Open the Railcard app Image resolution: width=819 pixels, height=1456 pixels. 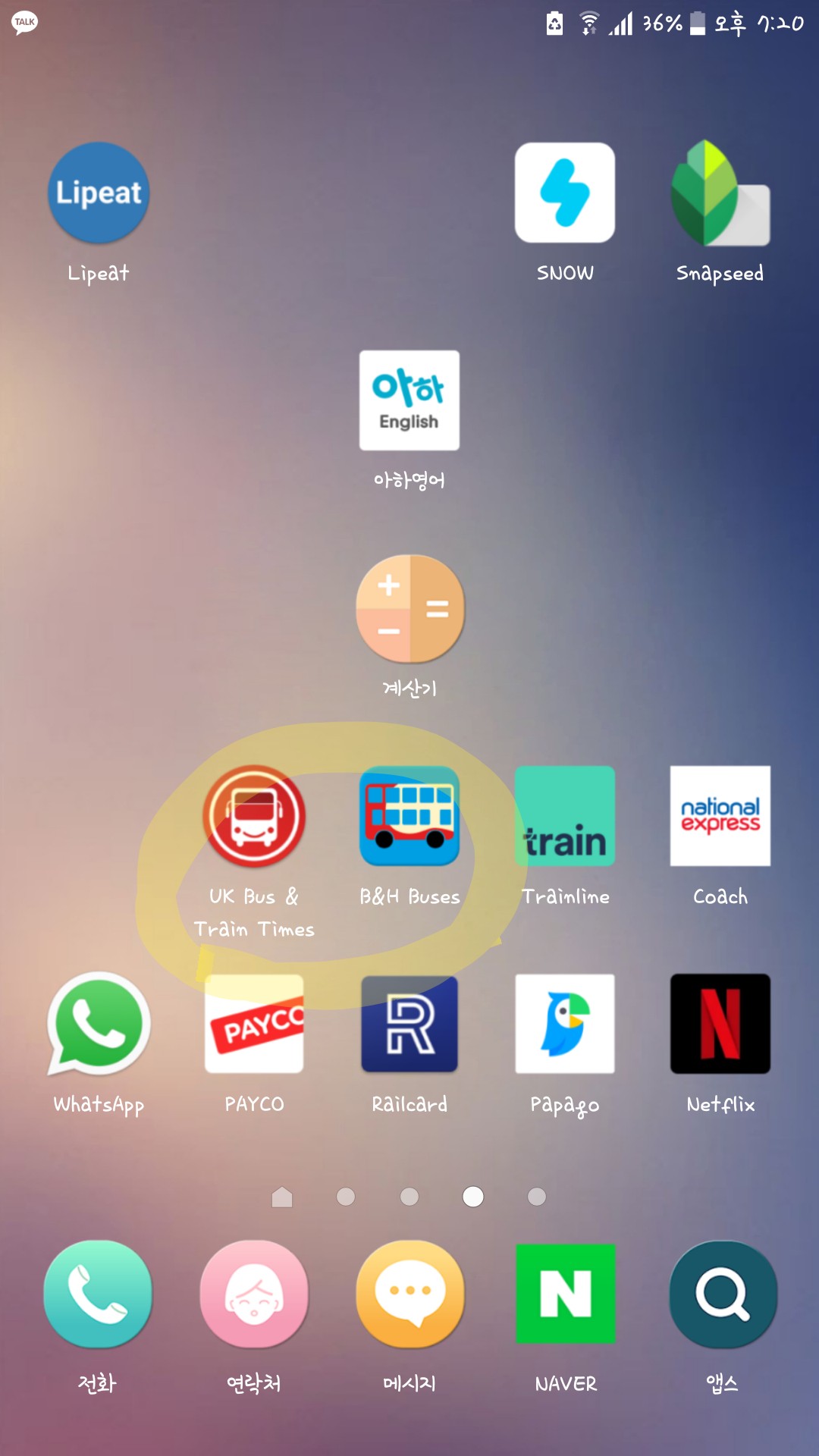(x=409, y=1024)
